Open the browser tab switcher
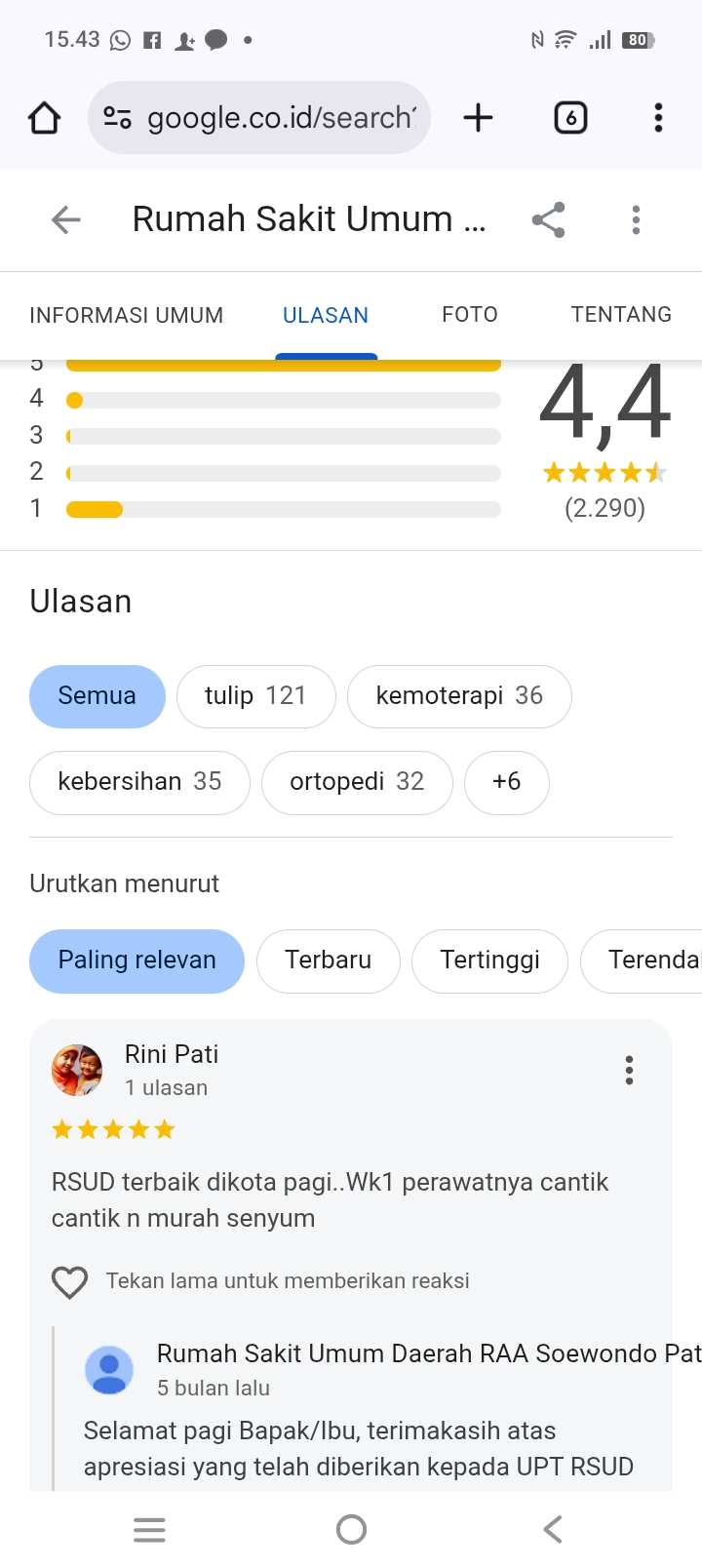Screen dimensions: 702x1568 pos(570,118)
